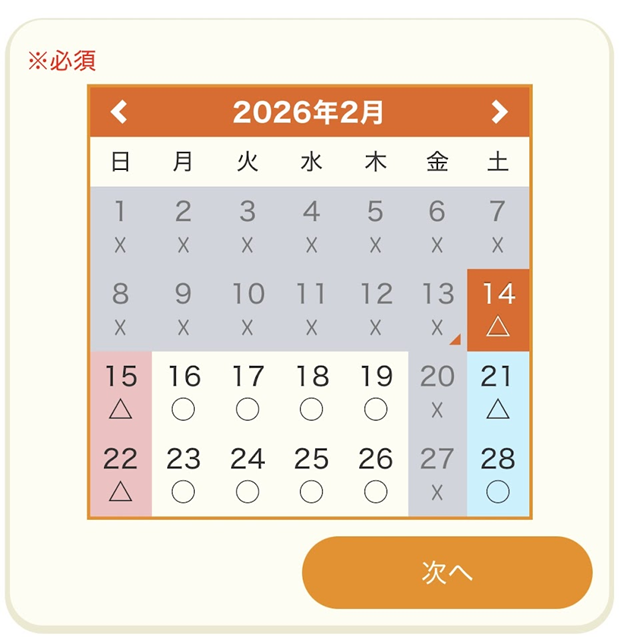Select February 23 on the calendar
Viewport: 624px width, 637px height.
click(x=184, y=475)
